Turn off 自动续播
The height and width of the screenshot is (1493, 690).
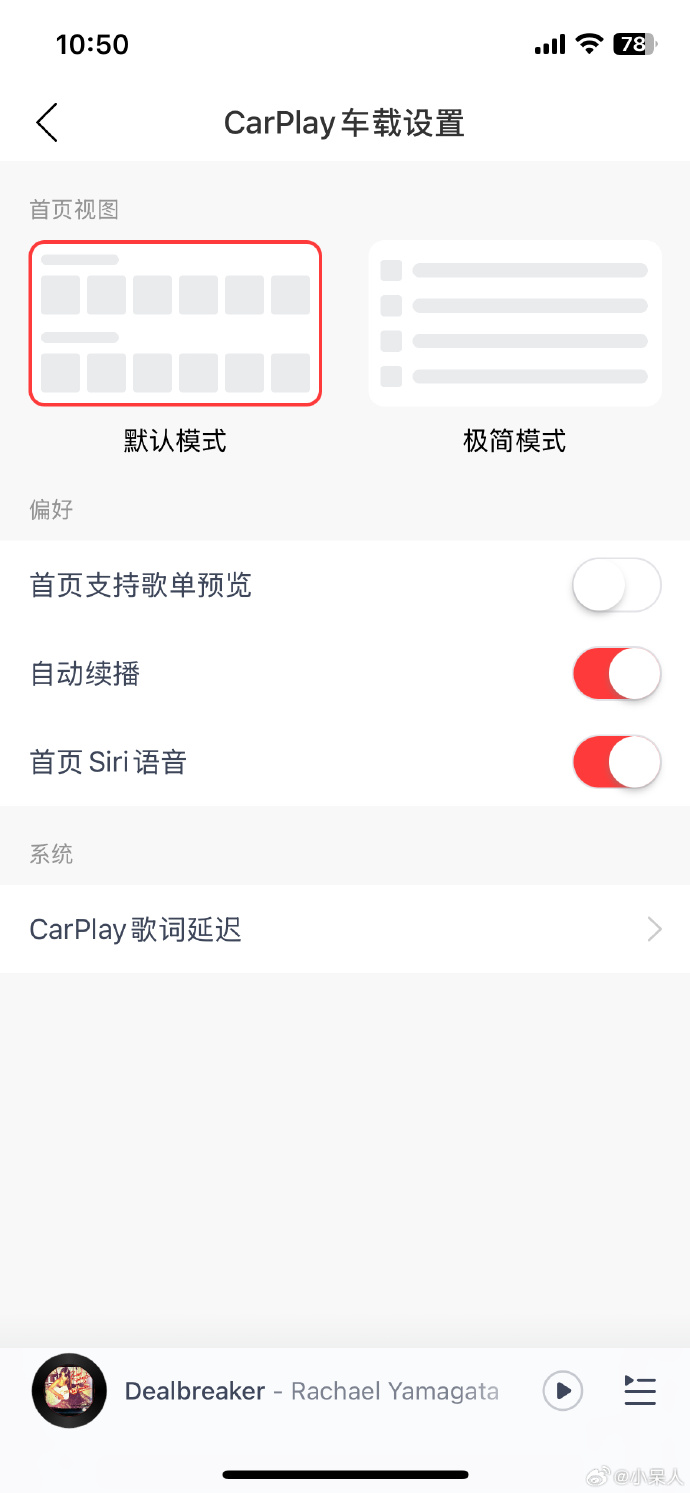(616, 674)
